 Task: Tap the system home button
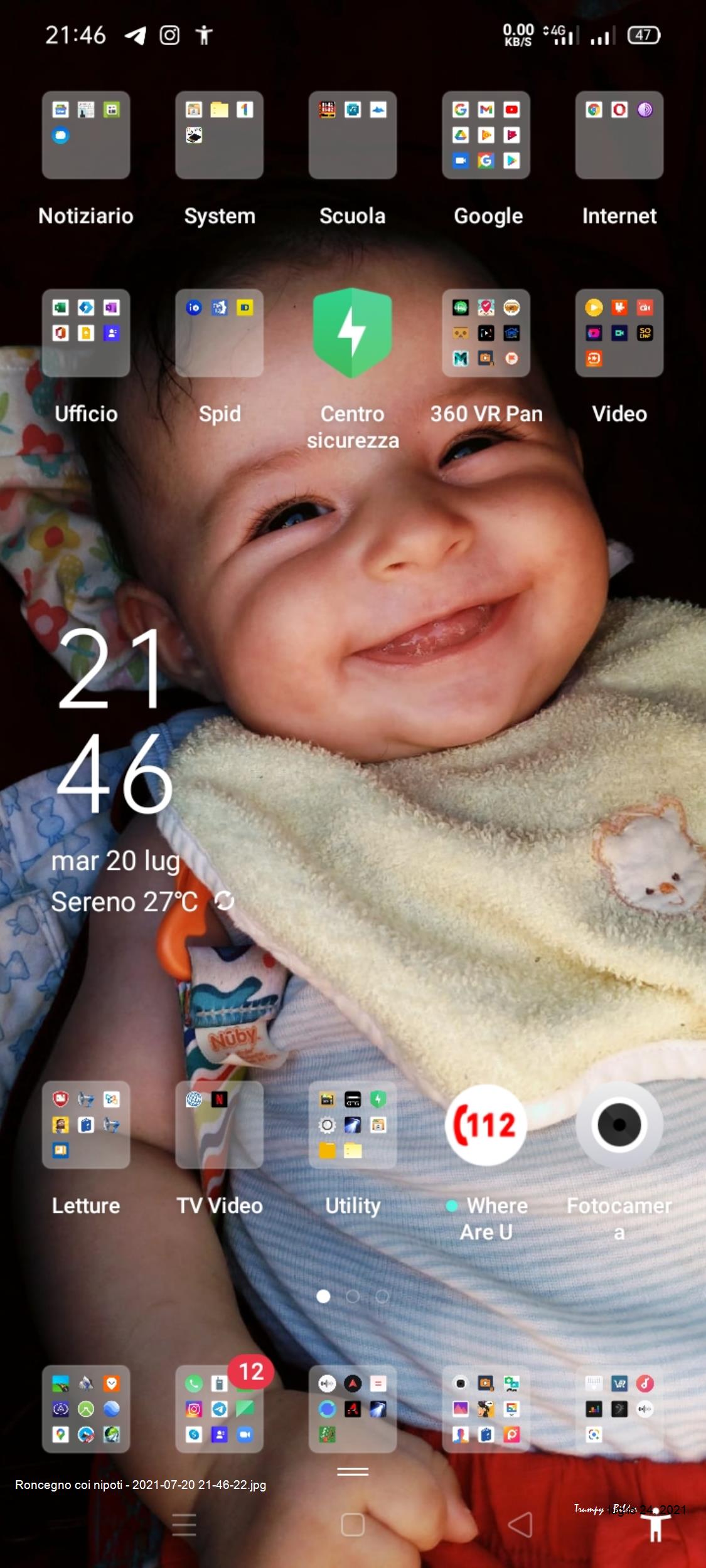click(353, 1524)
